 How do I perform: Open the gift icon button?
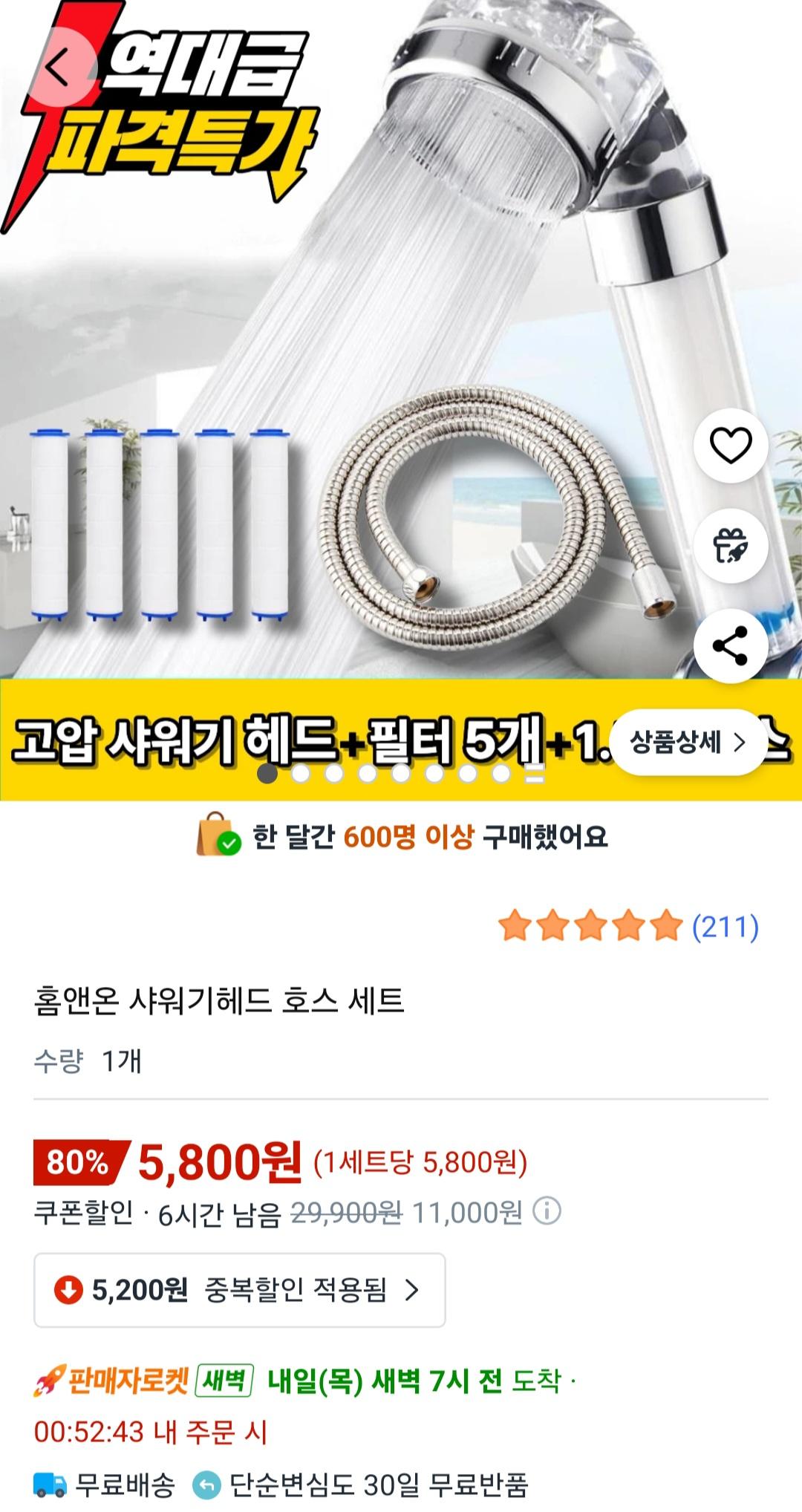tap(731, 546)
